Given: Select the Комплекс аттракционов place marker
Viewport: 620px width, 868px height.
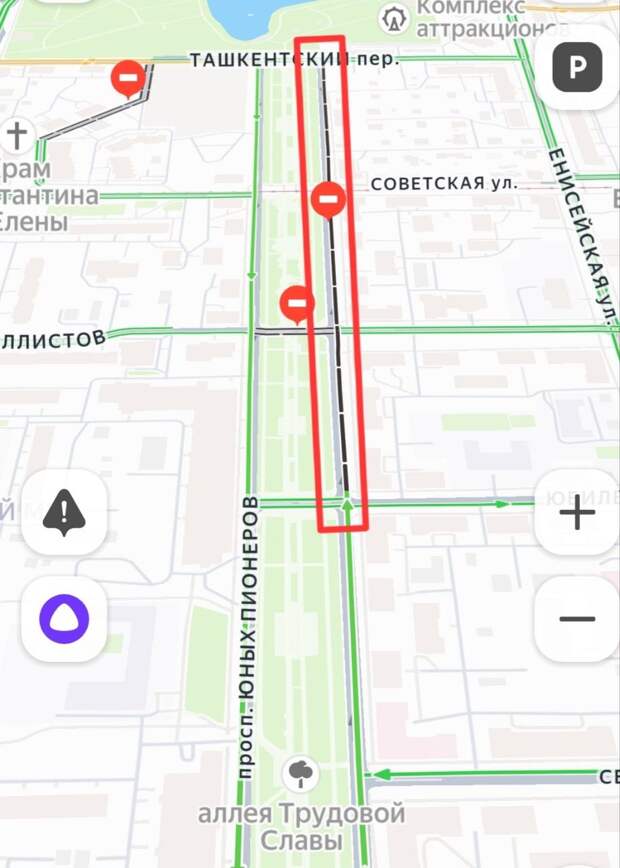Looking at the screenshot, I should (x=394, y=17).
